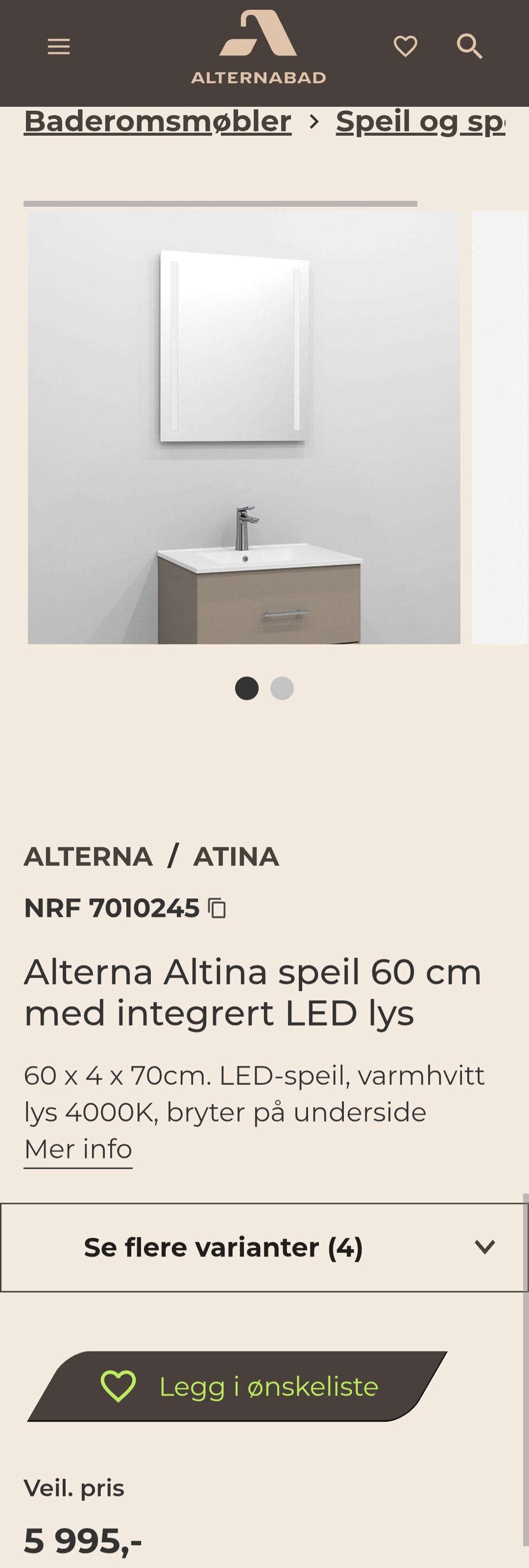529x1568 pixels.
Task: Click the second partially visible product image
Action: point(500,426)
